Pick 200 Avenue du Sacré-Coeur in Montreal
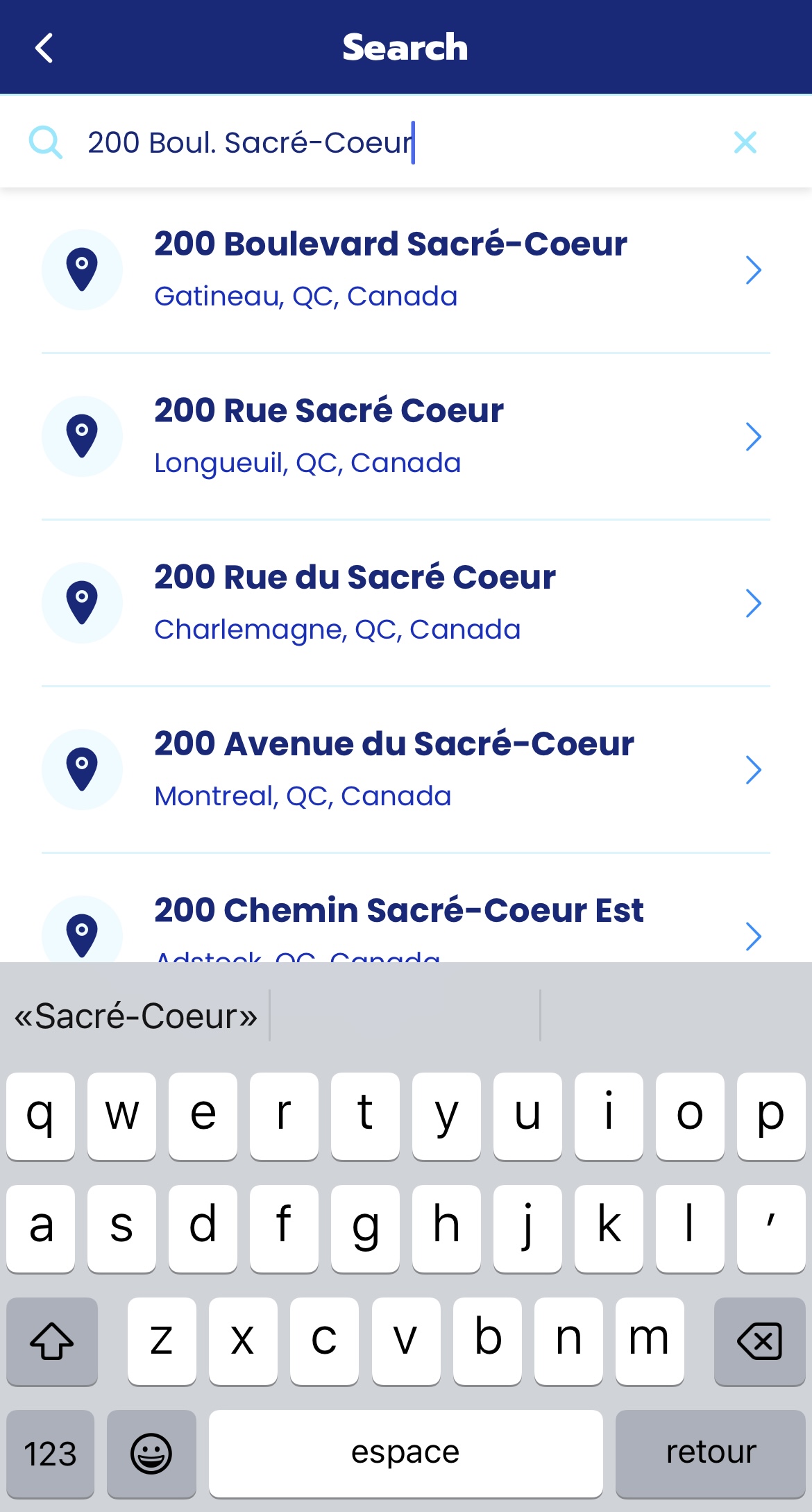The image size is (812, 1512). pos(405,769)
